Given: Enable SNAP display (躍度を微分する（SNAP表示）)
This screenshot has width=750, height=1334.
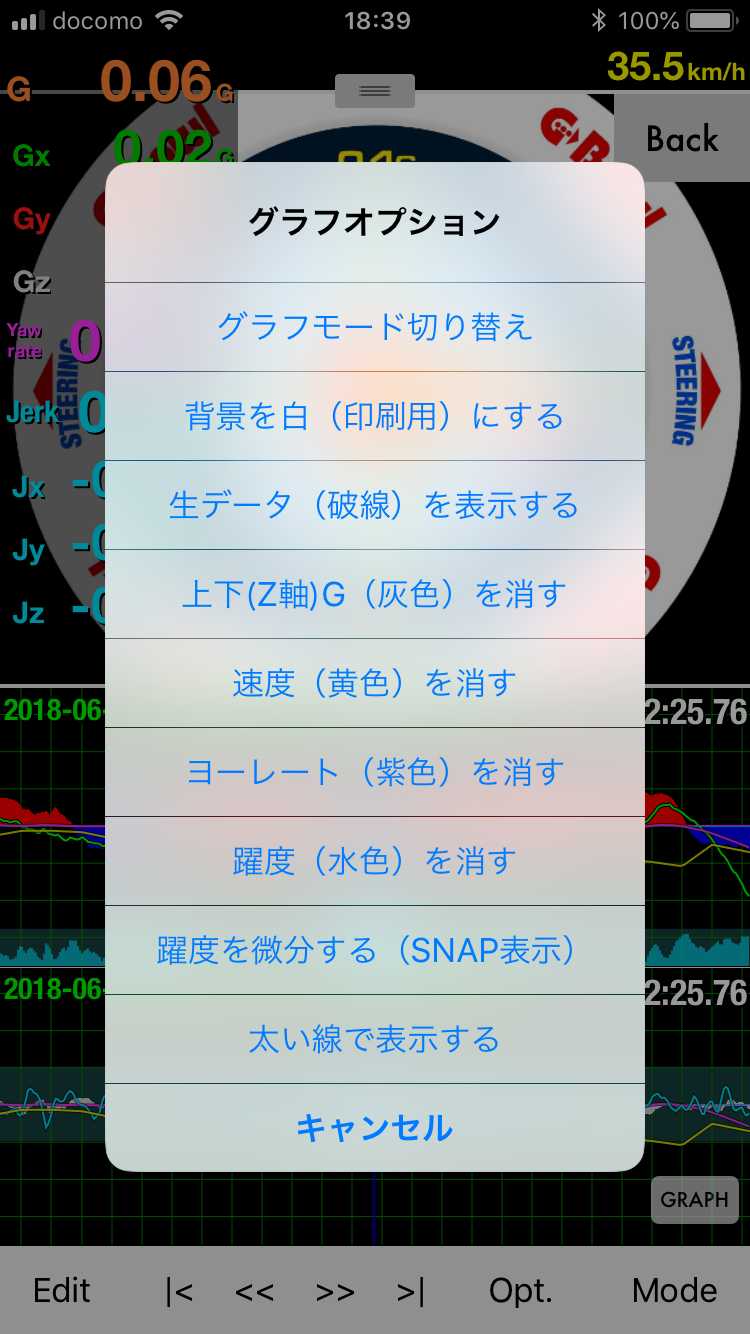Looking at the screenshot, I should pyautogui.click(x=374, y=950).
